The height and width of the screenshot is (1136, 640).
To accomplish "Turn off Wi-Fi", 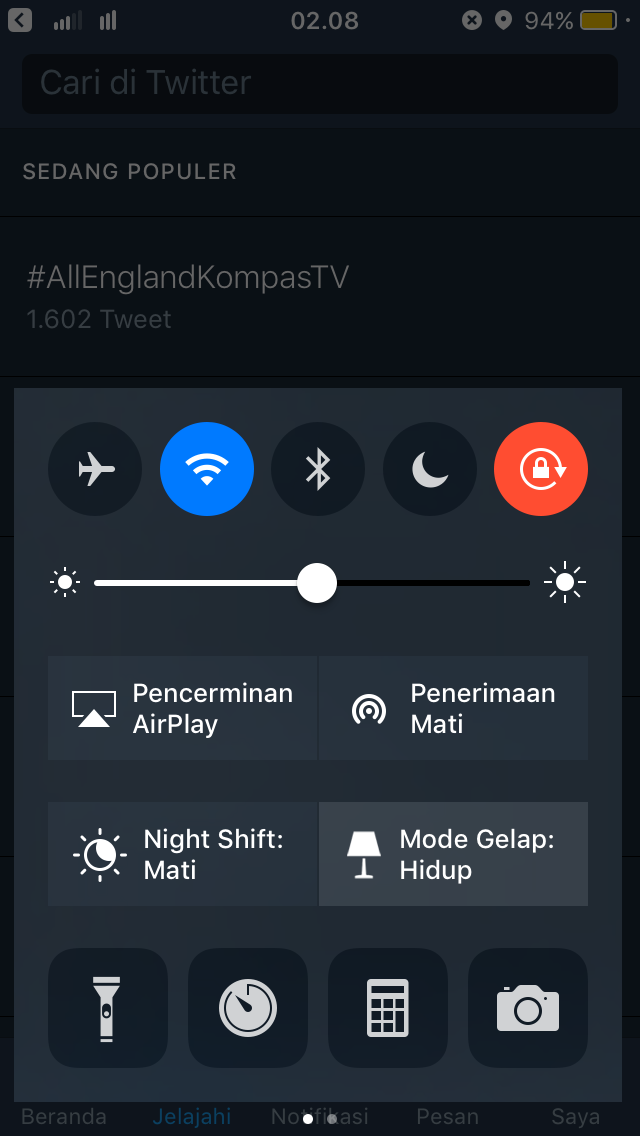I will pyautogui.click(x=207, y=469).
